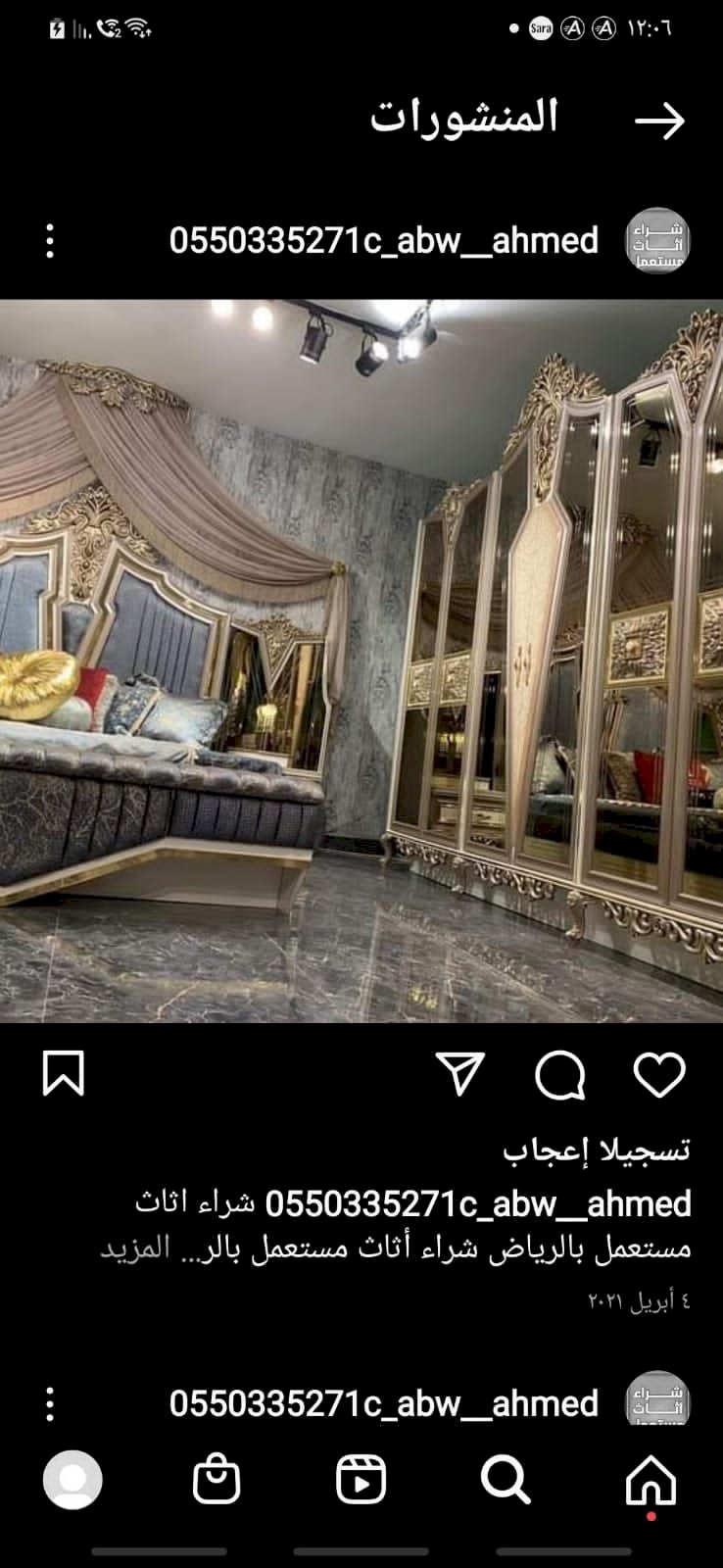Switch to the Profile tab

click(x=72, y=1480)
